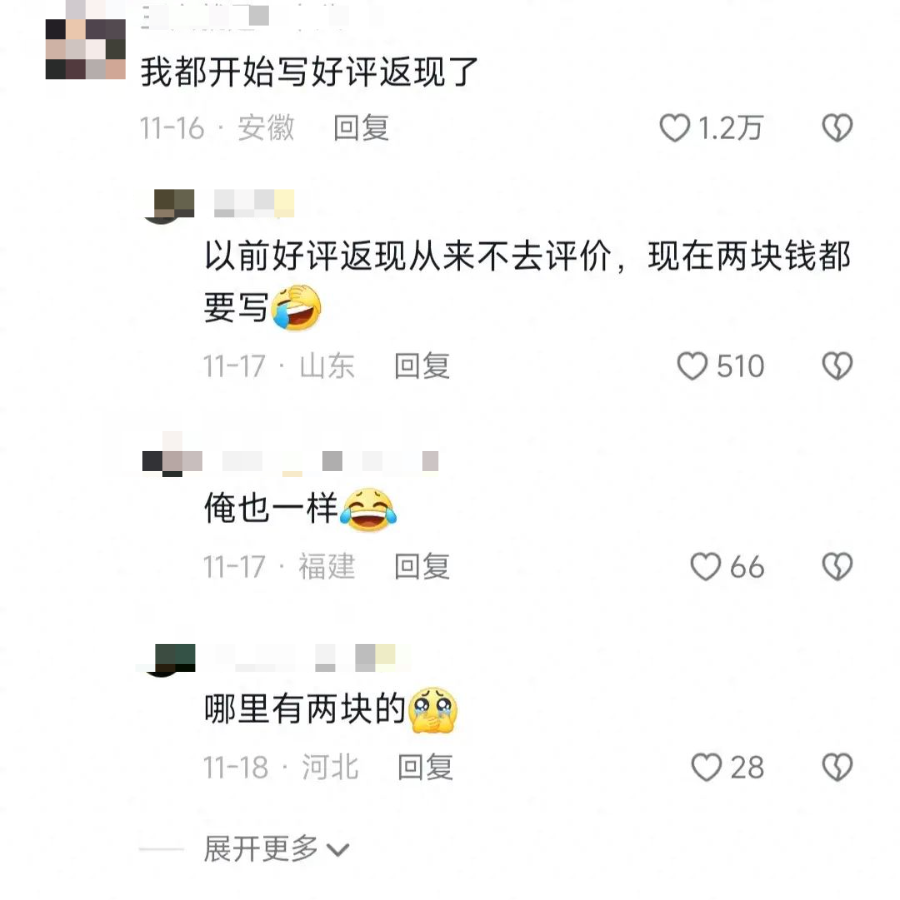The height and width of the screenshot is (900, 900).
Task: Reply to the 11-16 安徽 comment
Action: coord(361,128)
